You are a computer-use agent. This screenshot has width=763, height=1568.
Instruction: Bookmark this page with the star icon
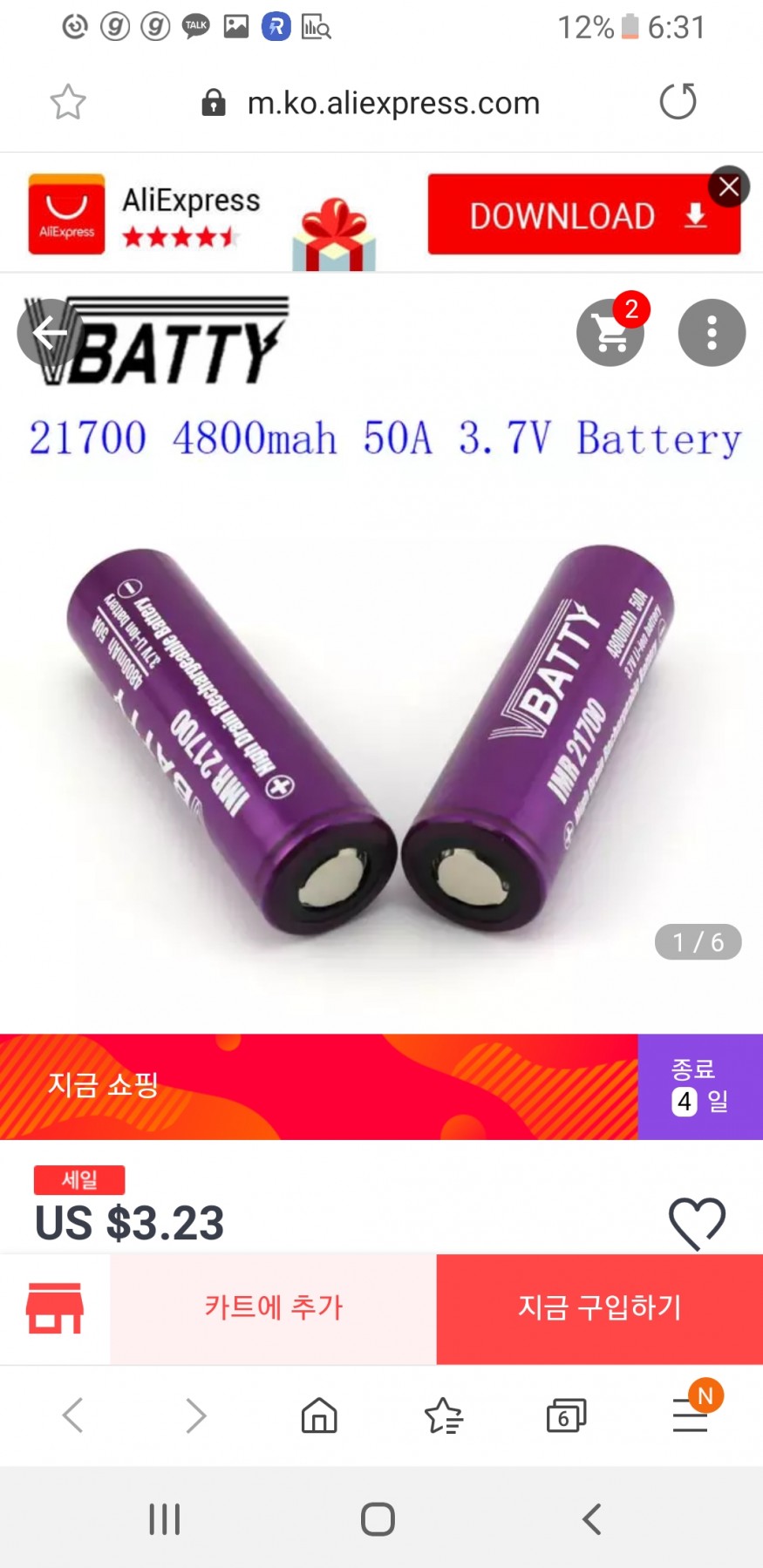(x=68, y=103)
